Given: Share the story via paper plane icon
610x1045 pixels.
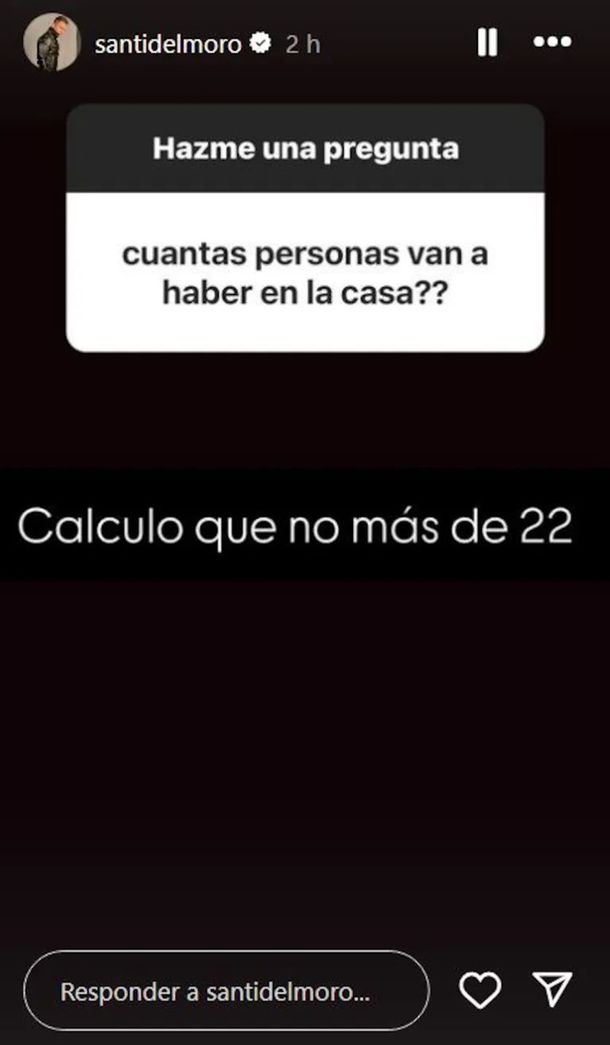Looking at the screenshot, I should click(x=552, y=991).
